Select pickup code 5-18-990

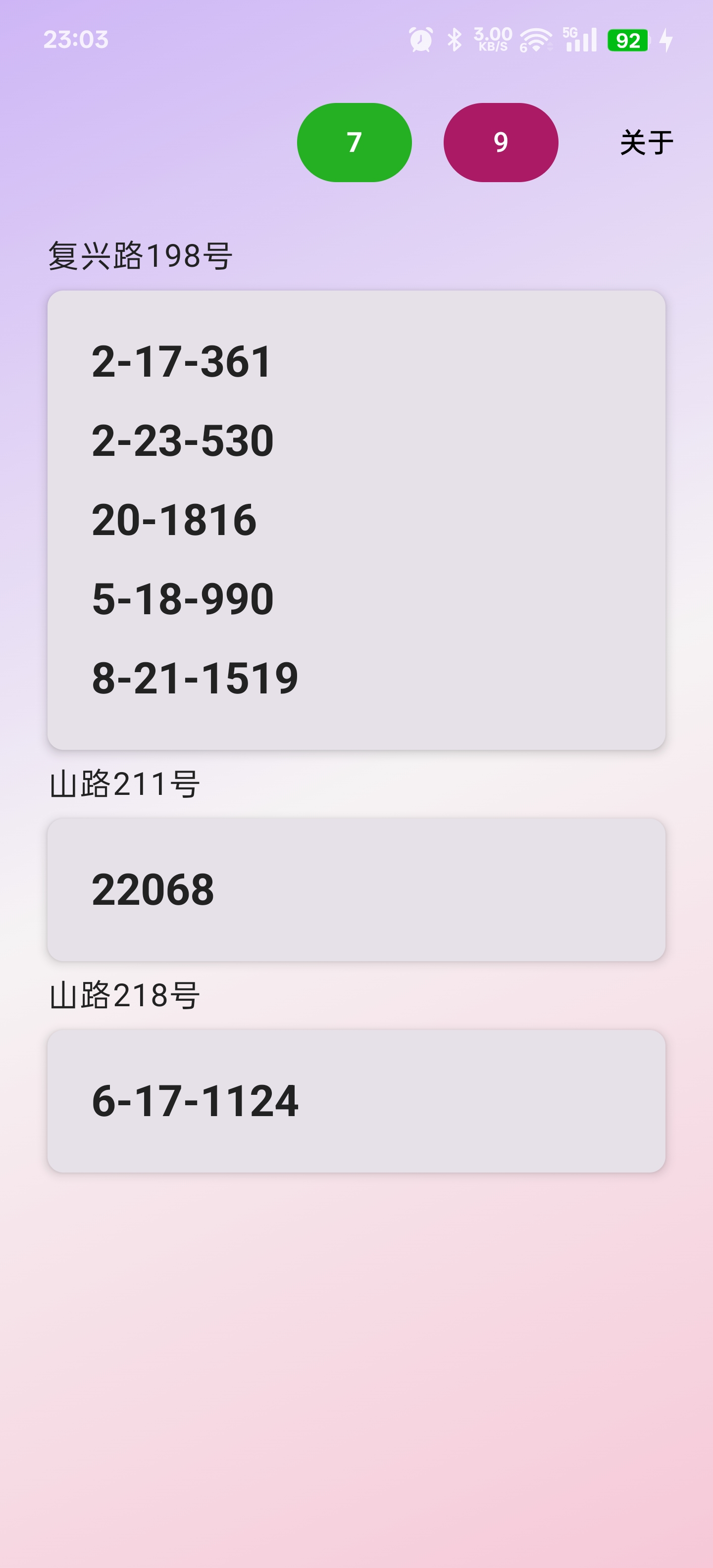click(183, 599)
